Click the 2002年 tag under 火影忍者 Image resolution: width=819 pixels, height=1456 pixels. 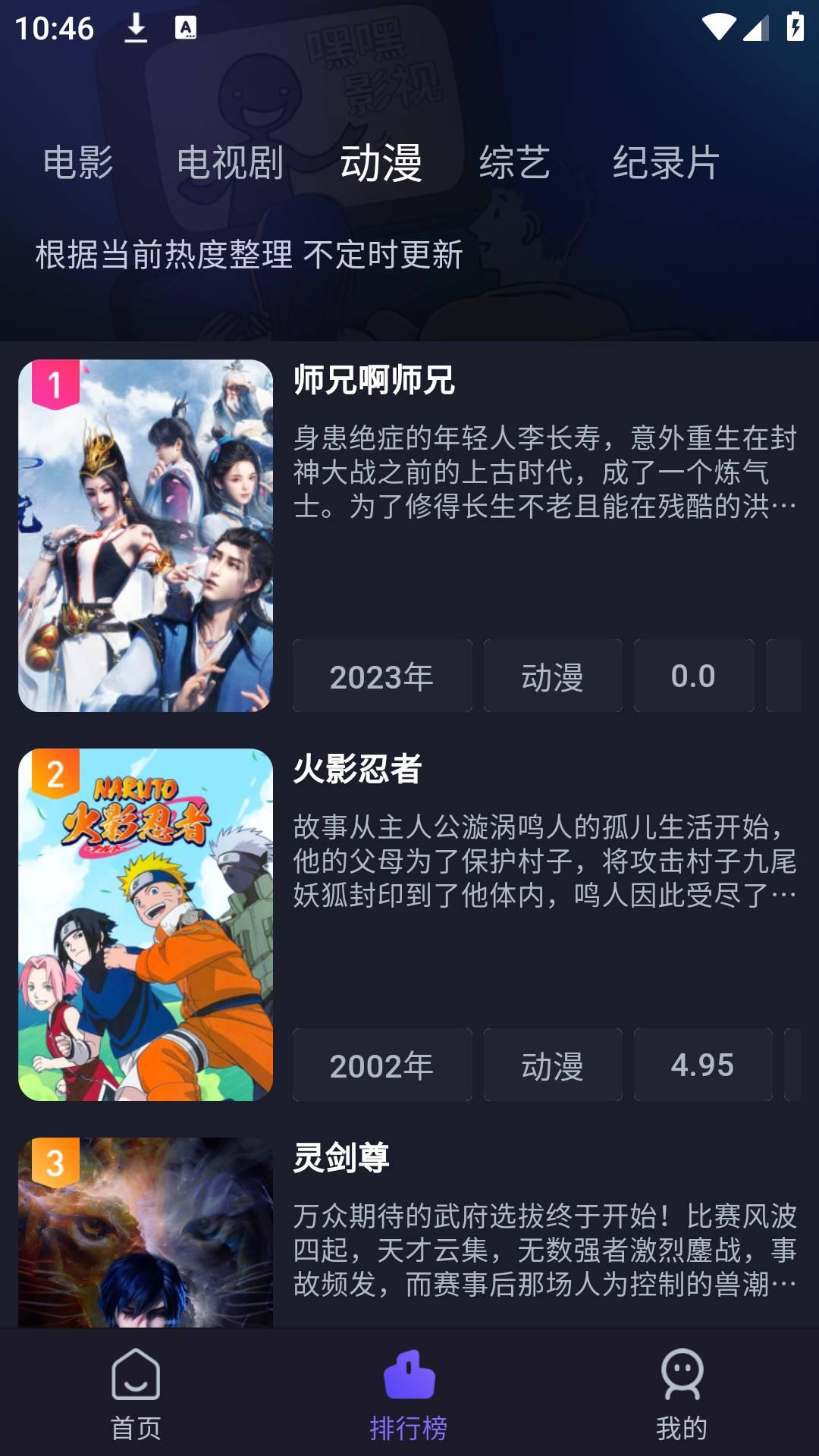click(x=382, y=1066)
